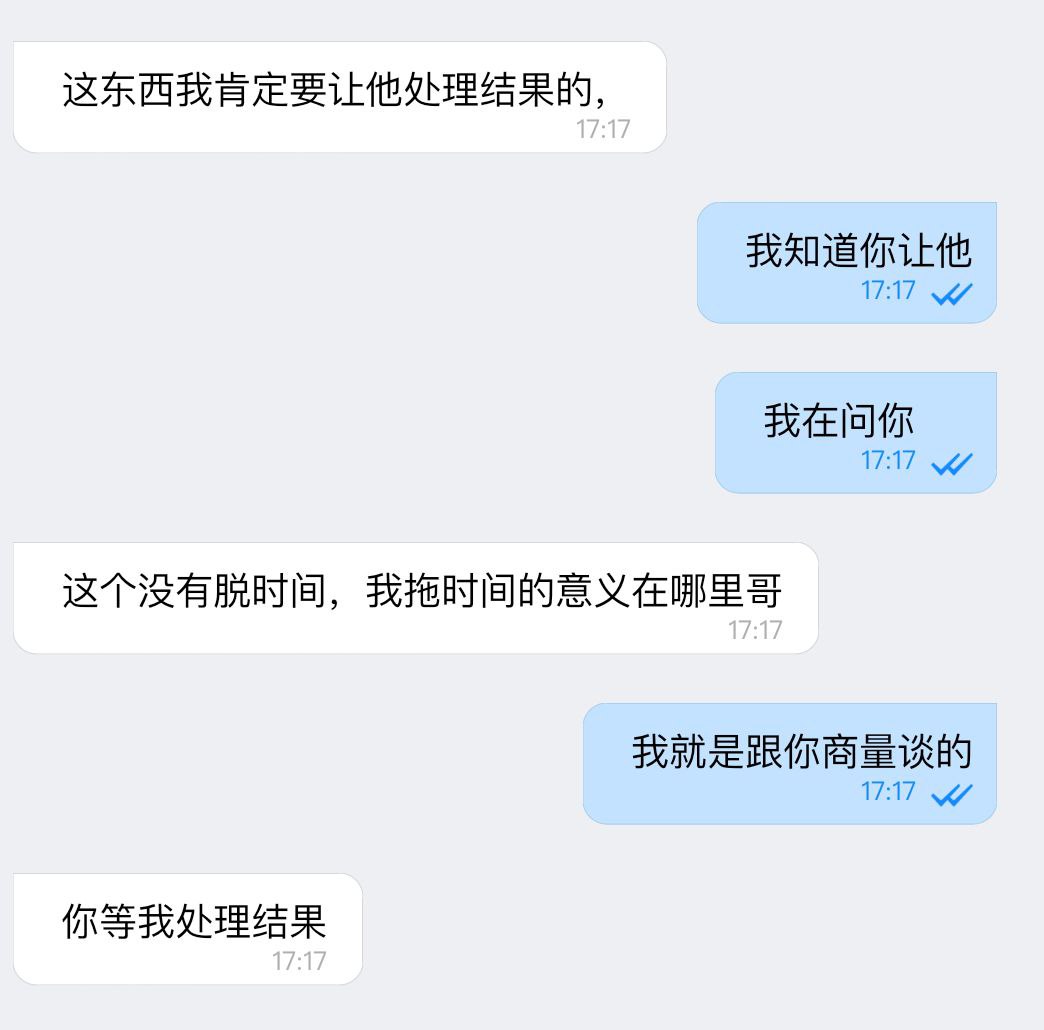Tap the message 这东西我肯定要让他处理结果的
Image resolution: width=1044 pixels, height=1030 pixels.
338,97
